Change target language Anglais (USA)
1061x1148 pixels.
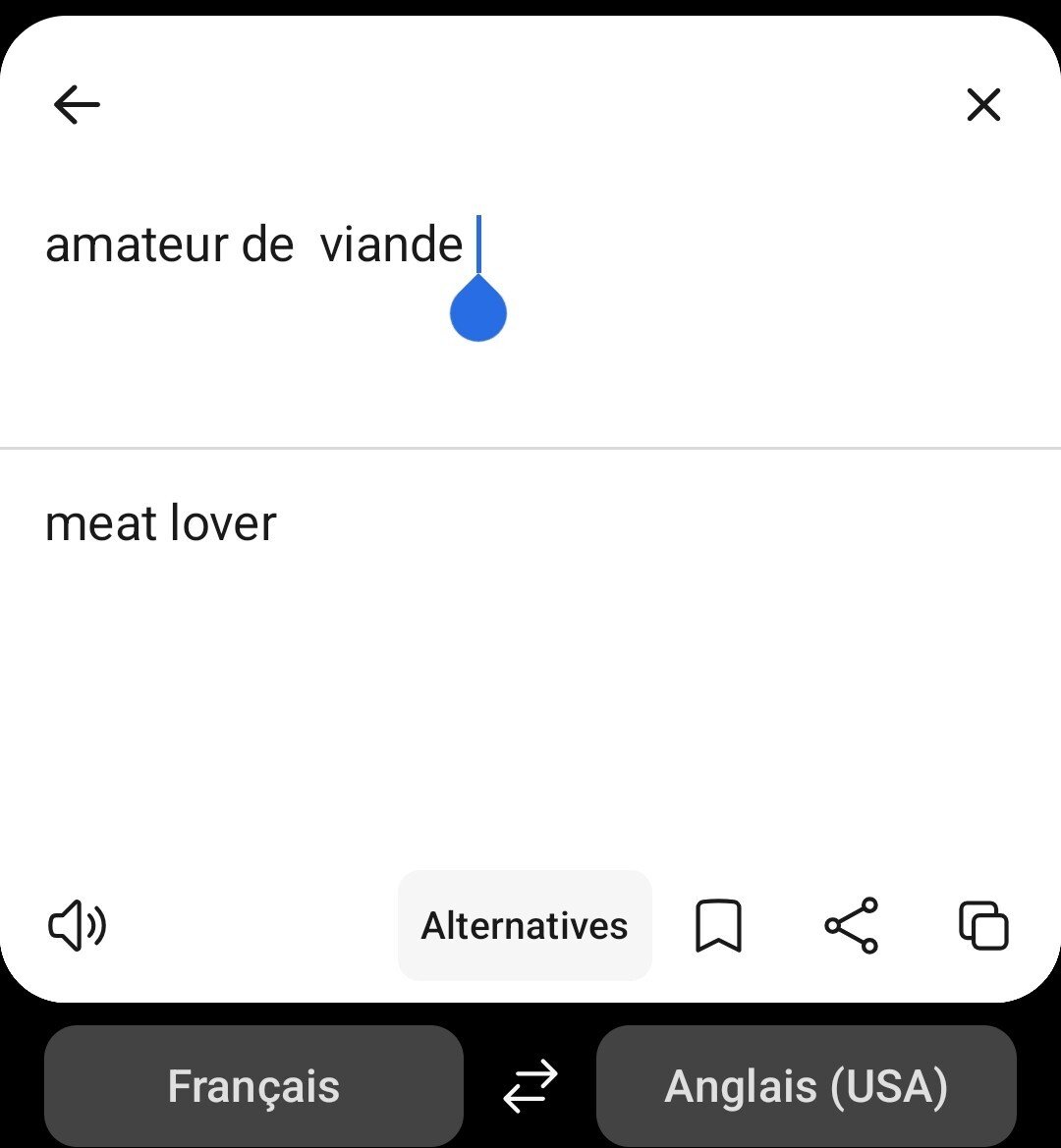pos(807,1086)
